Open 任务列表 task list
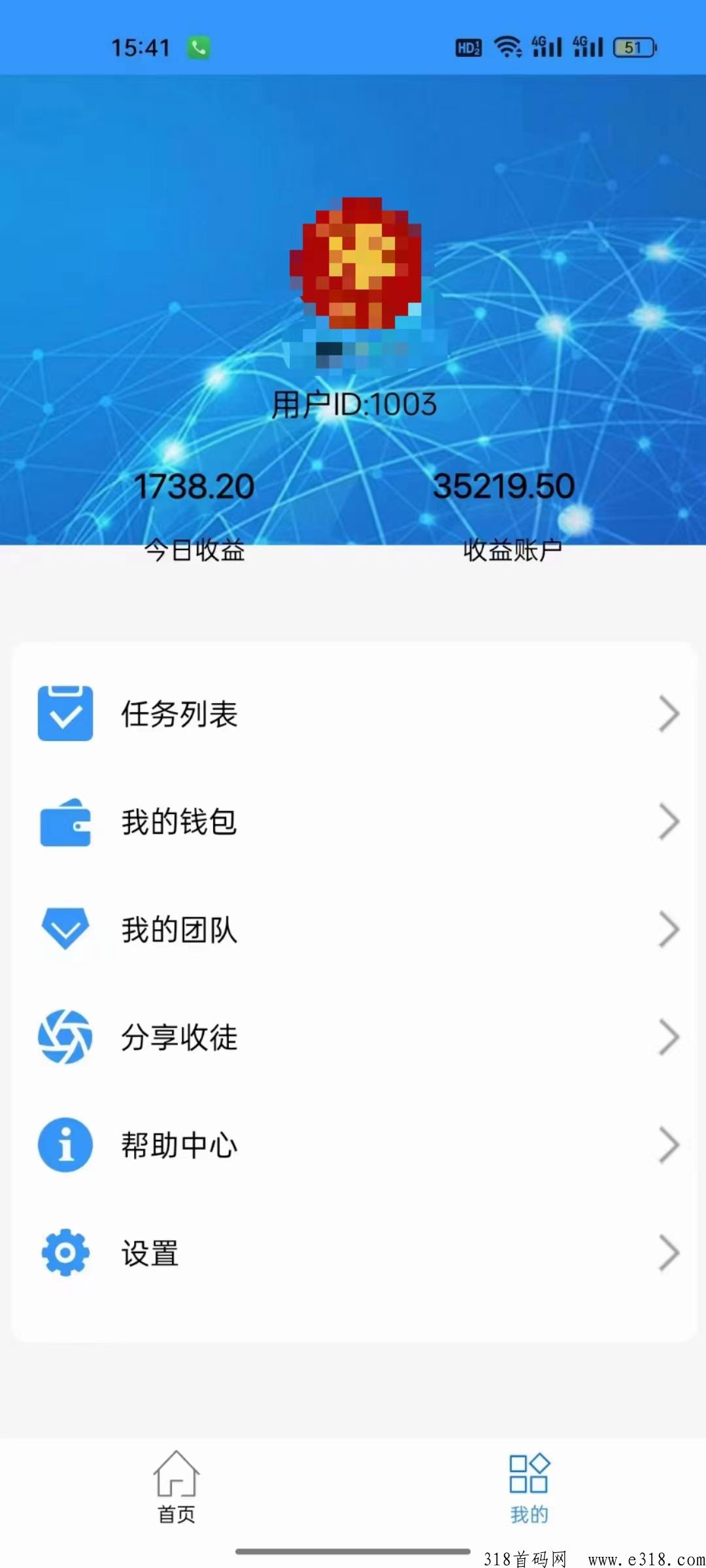This screenshot has height=1568, width=706. point(353,713)
